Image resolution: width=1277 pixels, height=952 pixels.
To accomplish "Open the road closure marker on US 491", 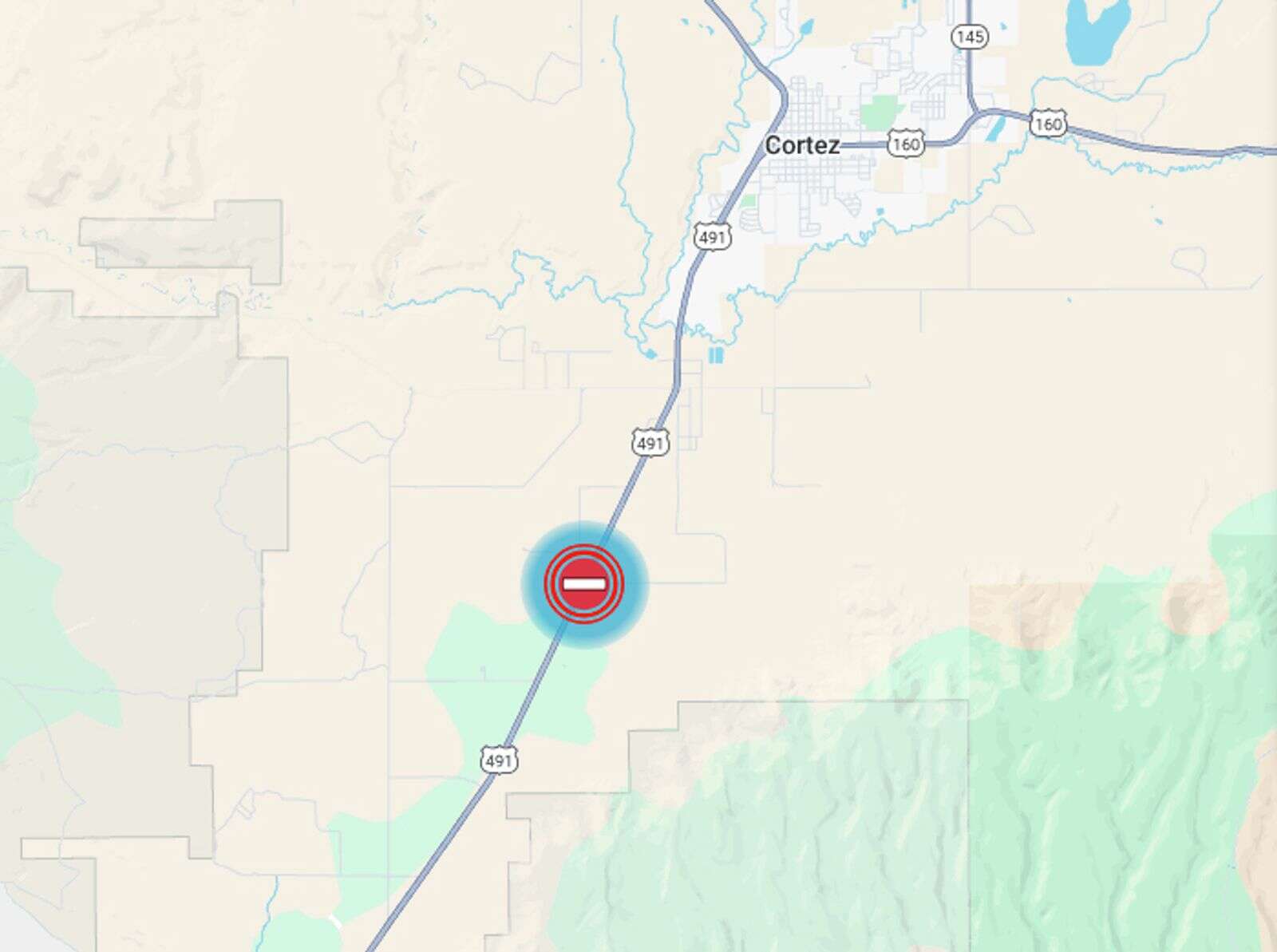I will [x=584, y=584].
